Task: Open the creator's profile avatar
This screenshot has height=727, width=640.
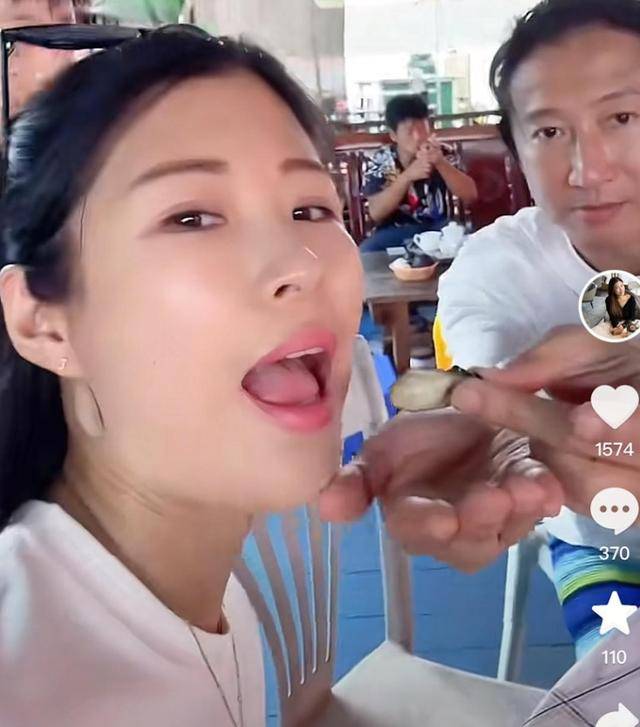Action: pos(611,305)
